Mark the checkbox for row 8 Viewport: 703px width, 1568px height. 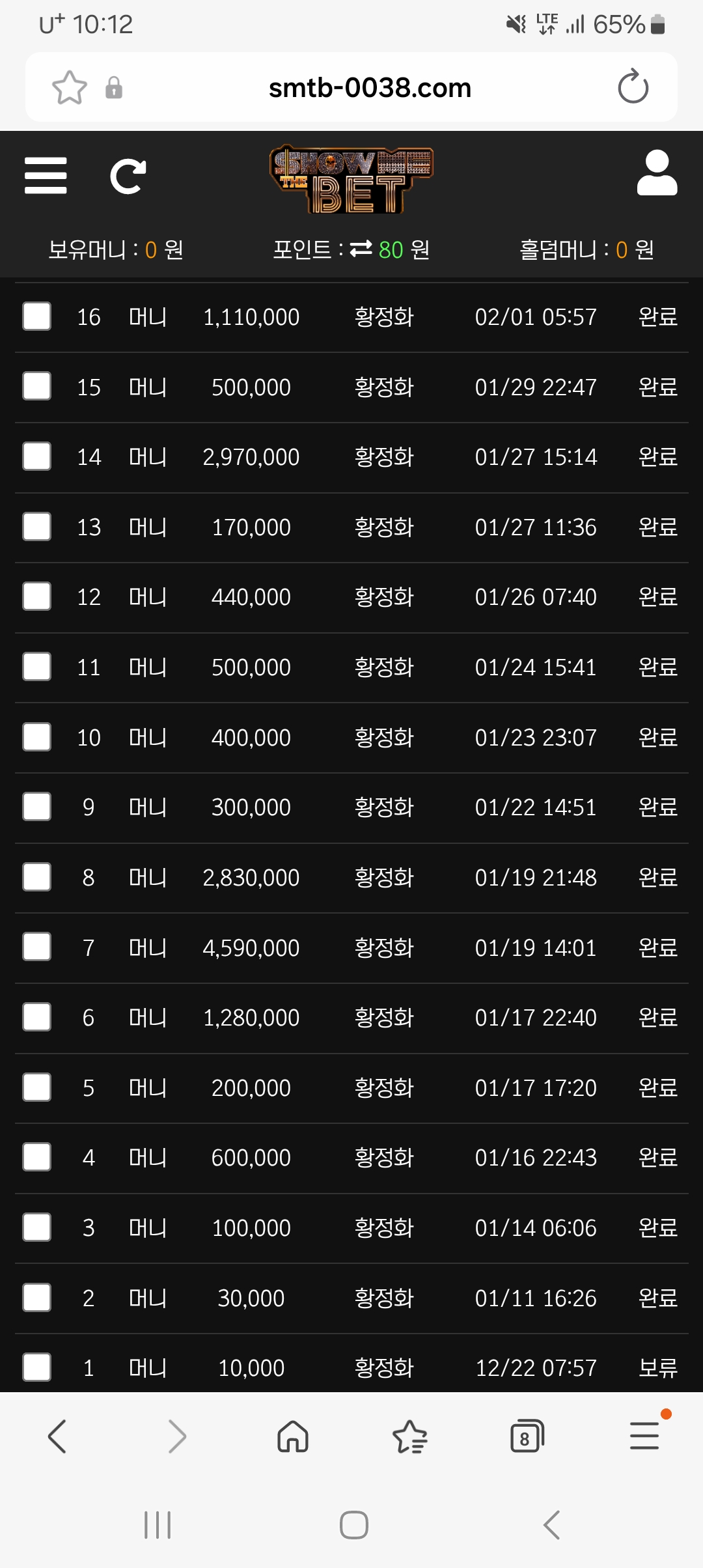(x=37, y=877)
